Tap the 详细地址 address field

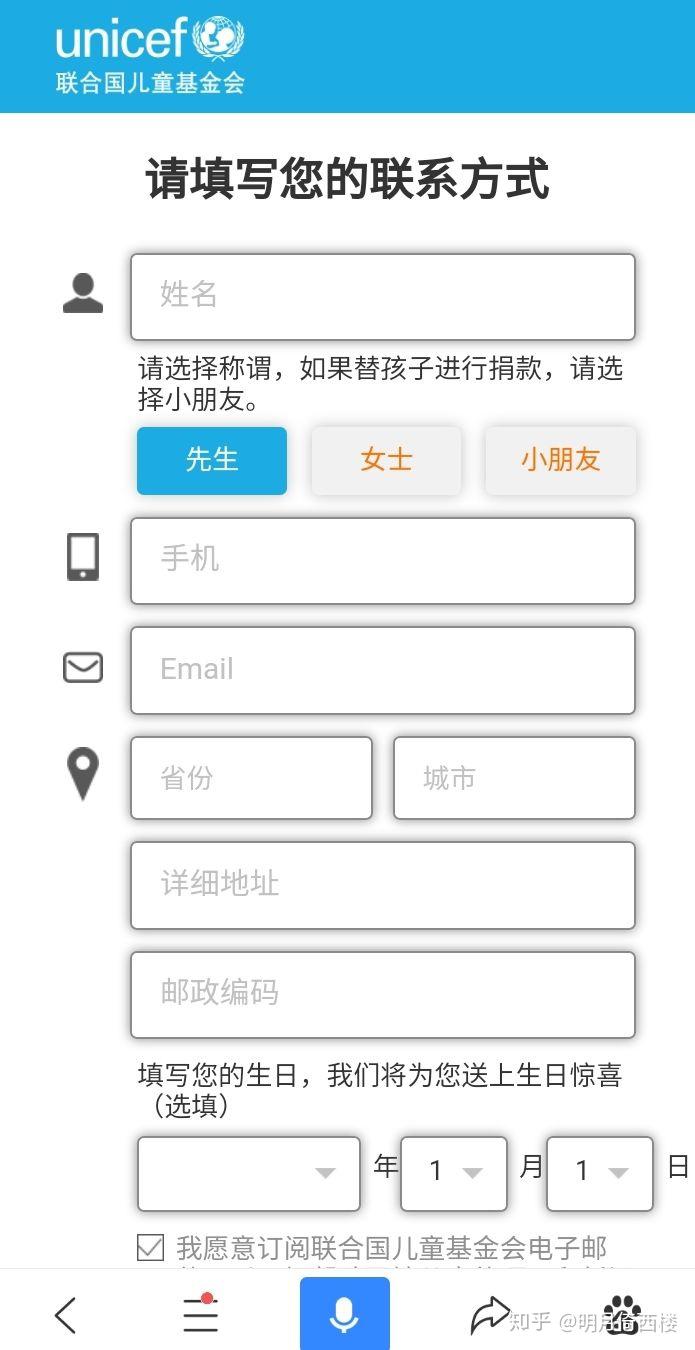(383, 885)
